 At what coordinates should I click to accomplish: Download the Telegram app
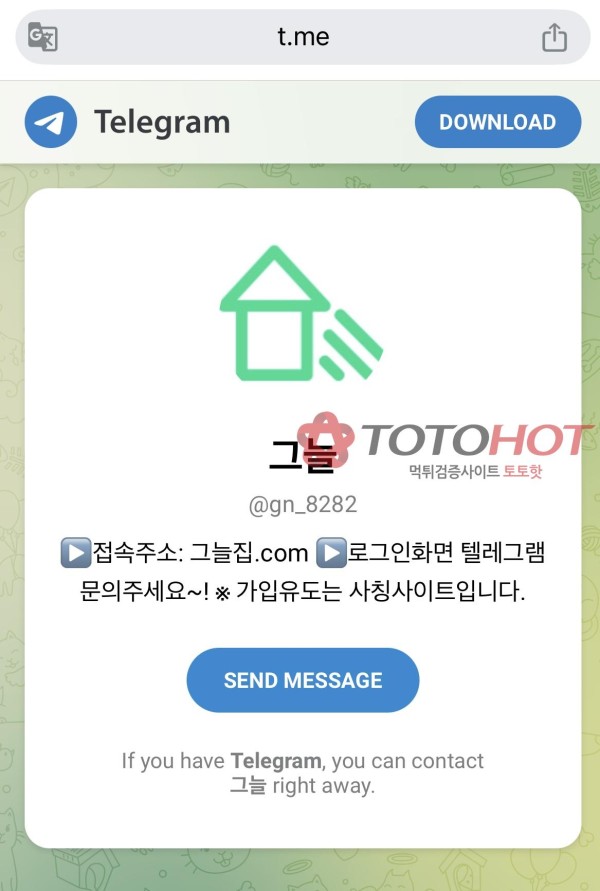(x=497, y=122)
